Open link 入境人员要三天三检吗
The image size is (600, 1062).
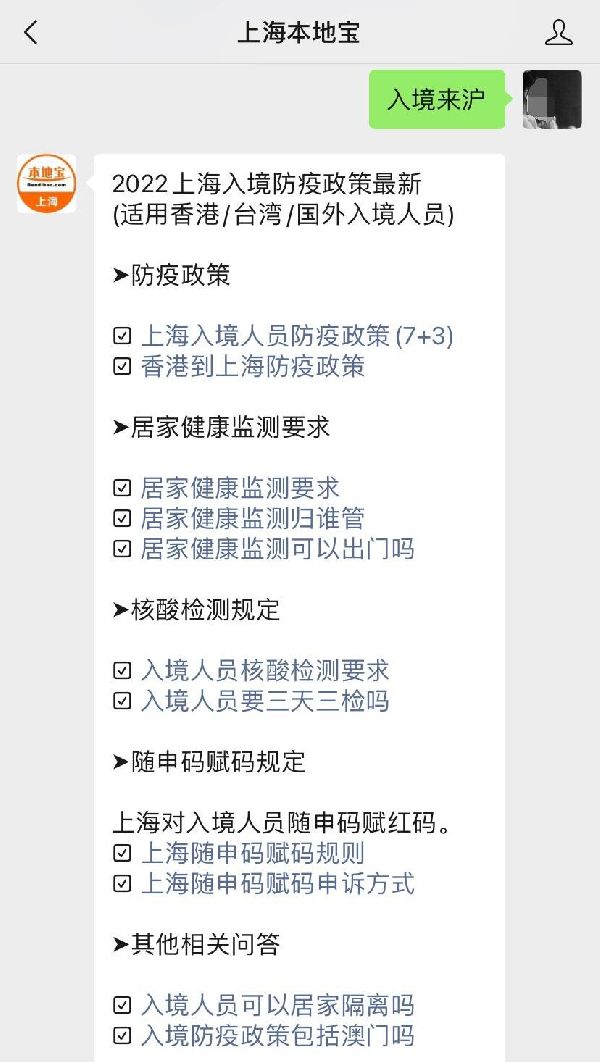point(265,701)
